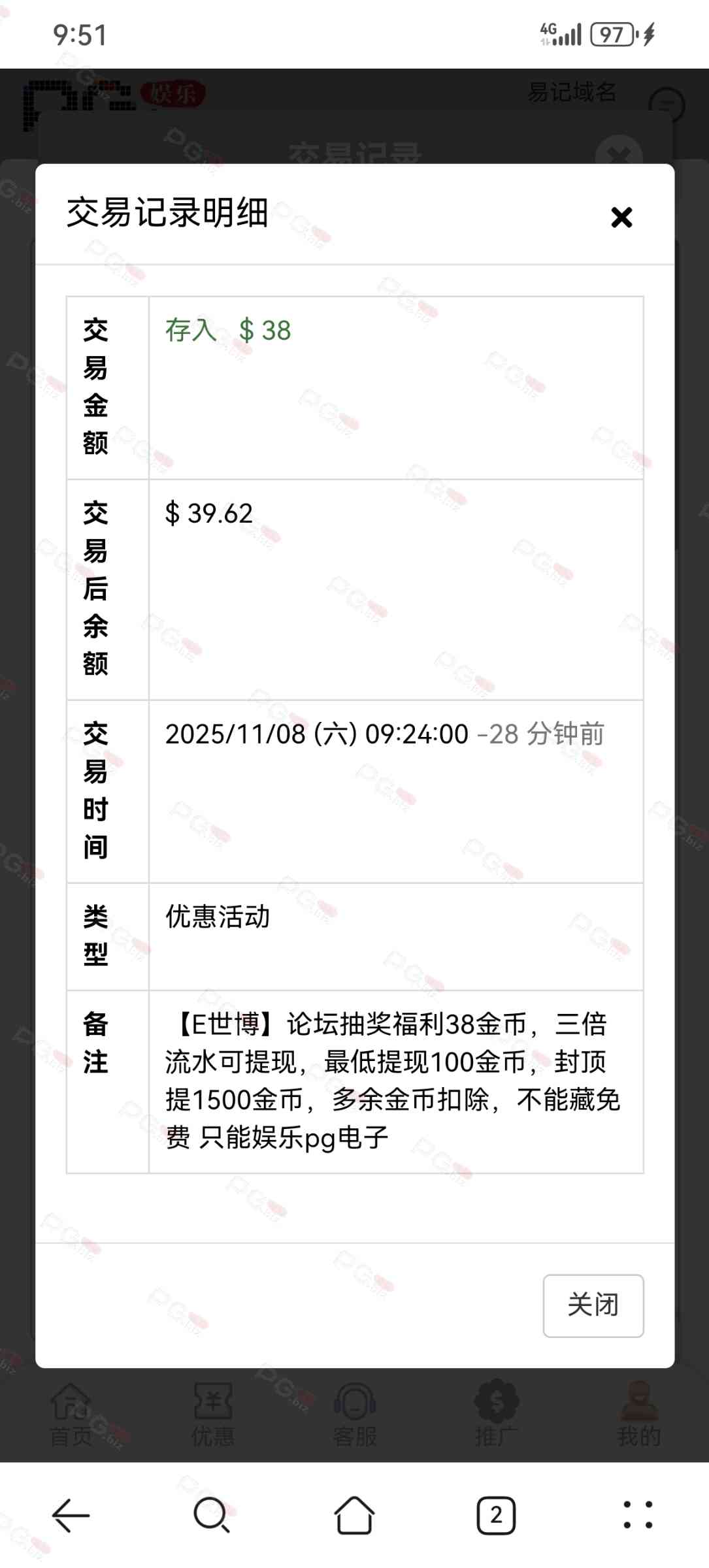Screen dimensions: 709x1568
Task: Go to the browser home page
Action: coord(354,1515)
